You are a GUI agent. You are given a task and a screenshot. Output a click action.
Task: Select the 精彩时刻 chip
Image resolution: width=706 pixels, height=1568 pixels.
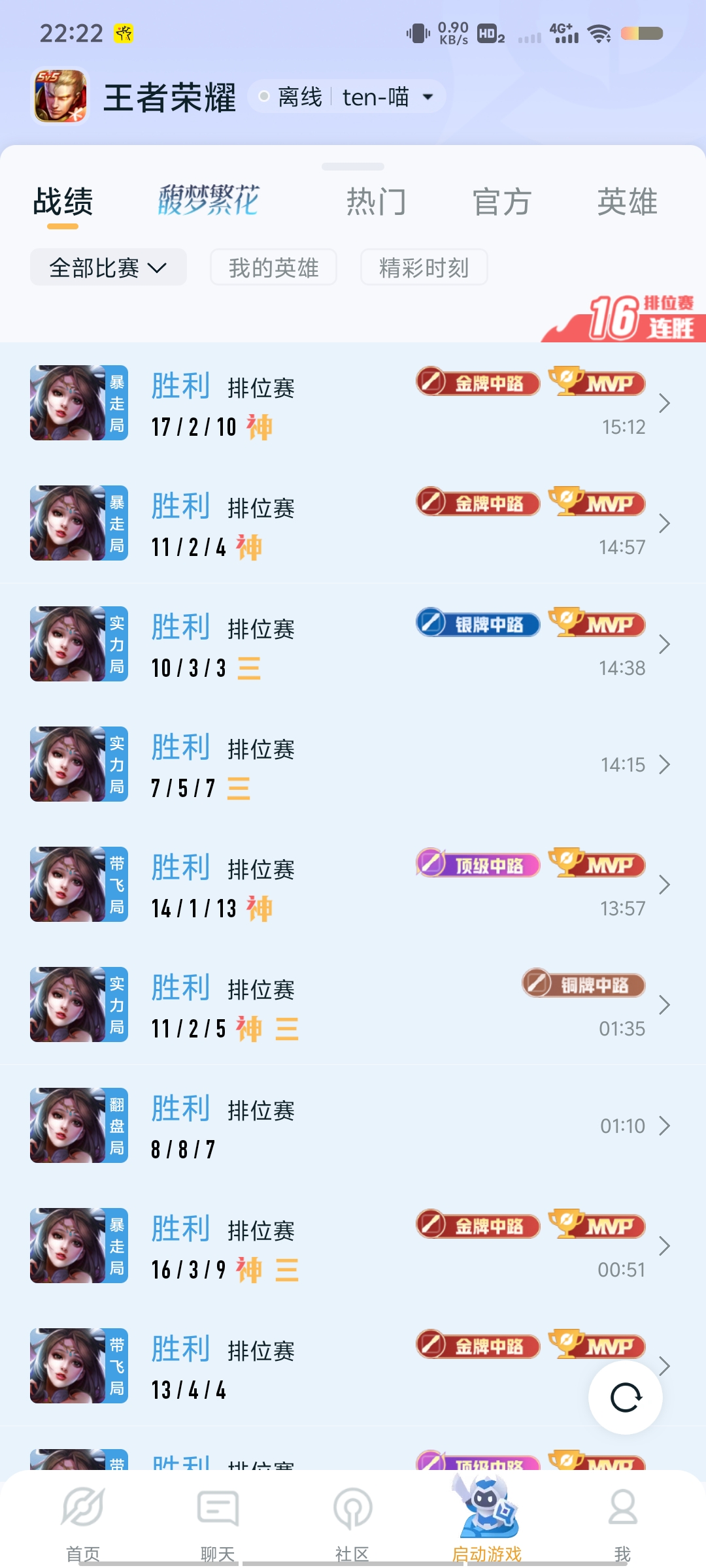pos(424,267)
